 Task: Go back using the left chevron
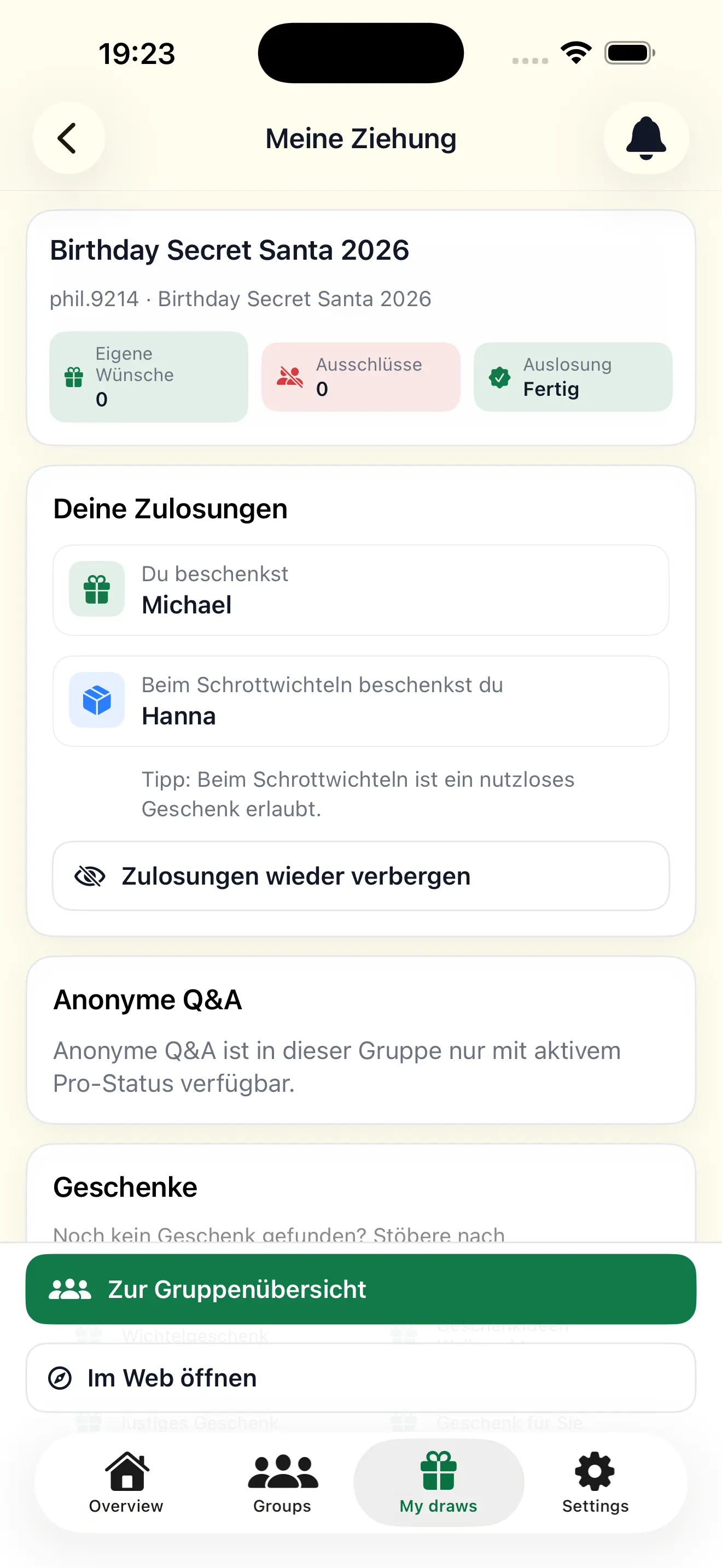click(69, 138)
